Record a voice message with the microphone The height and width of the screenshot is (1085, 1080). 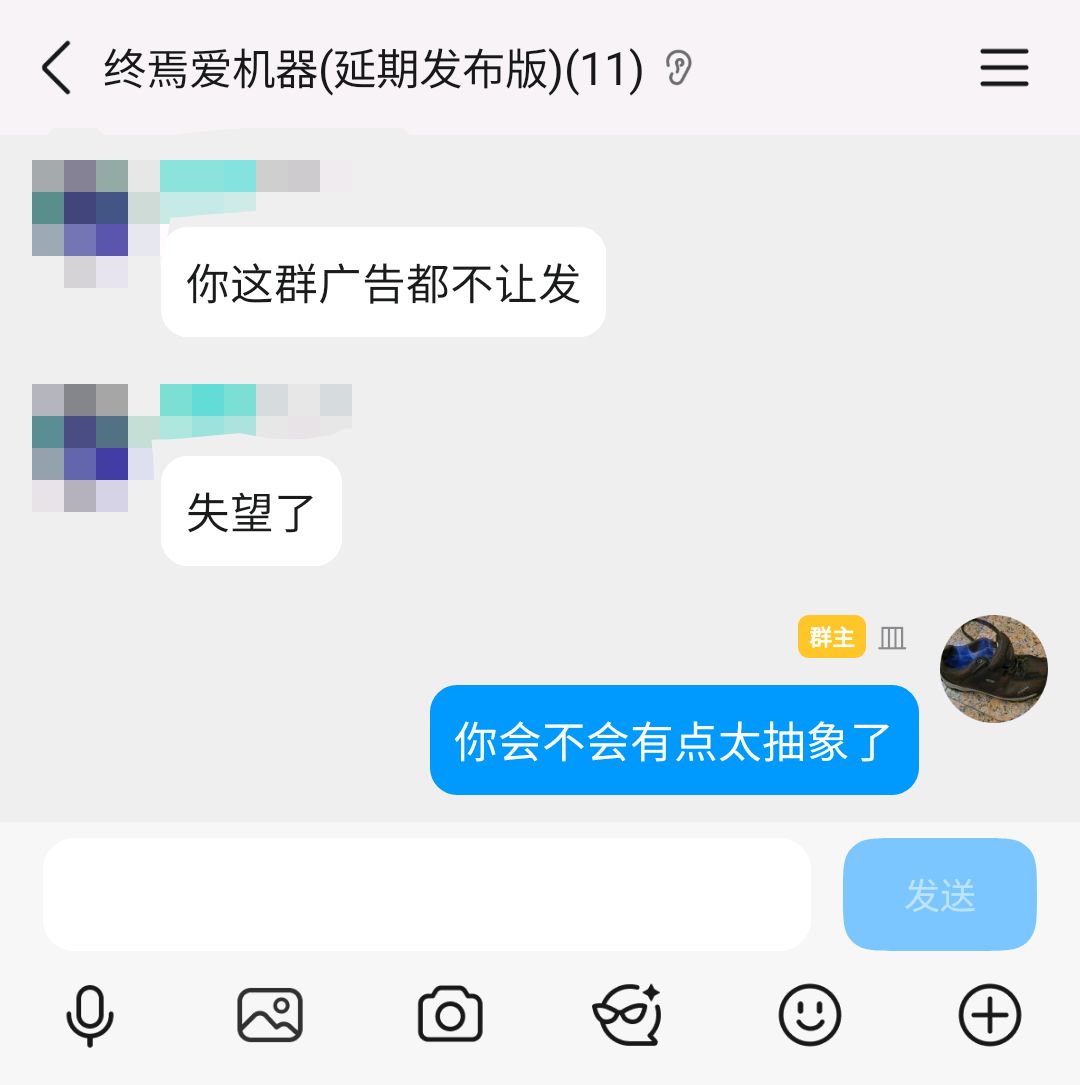tap(89, 1015)
